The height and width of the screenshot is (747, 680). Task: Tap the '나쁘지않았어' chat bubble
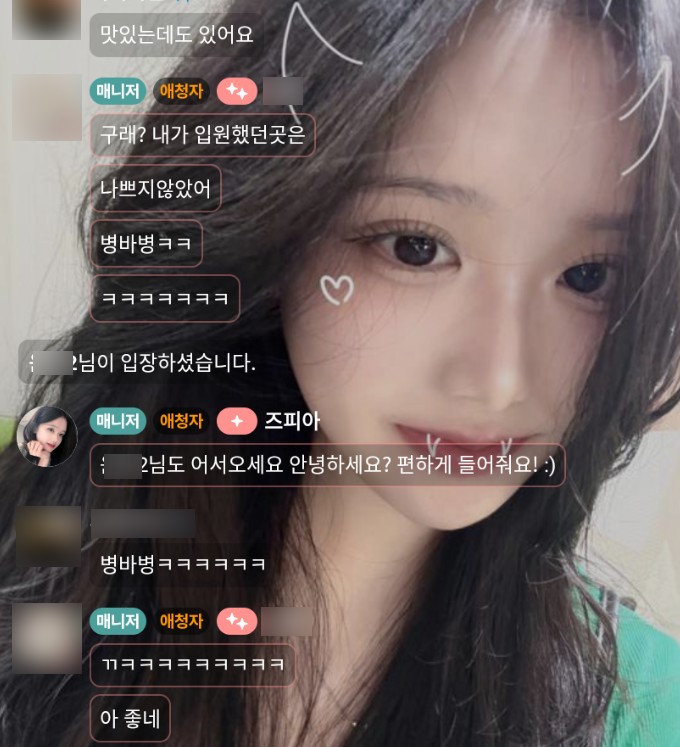[x=155, y=188]
